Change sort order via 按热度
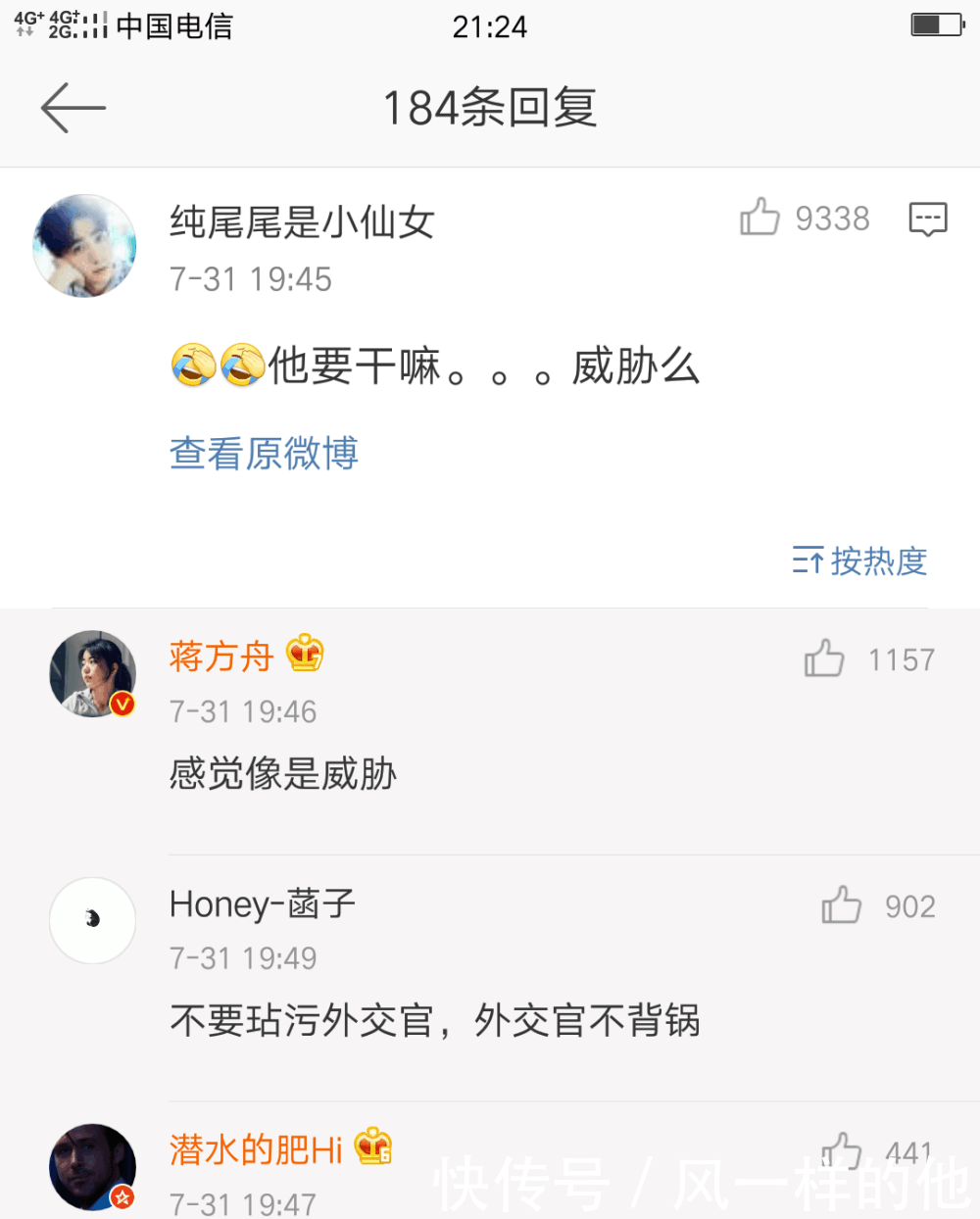 coord(859,561)
